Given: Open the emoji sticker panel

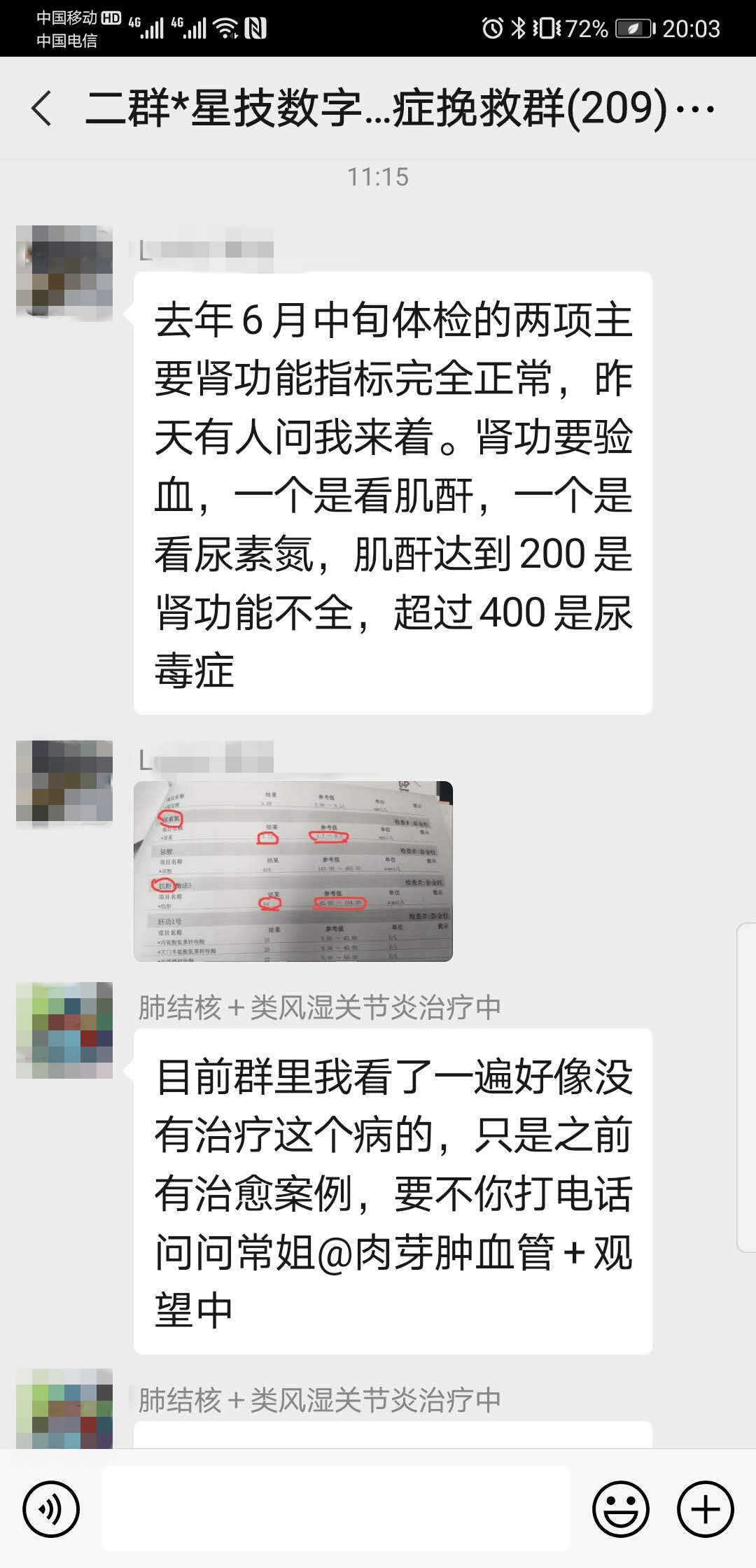Looking at the screenshot, I should point(620,1509).
